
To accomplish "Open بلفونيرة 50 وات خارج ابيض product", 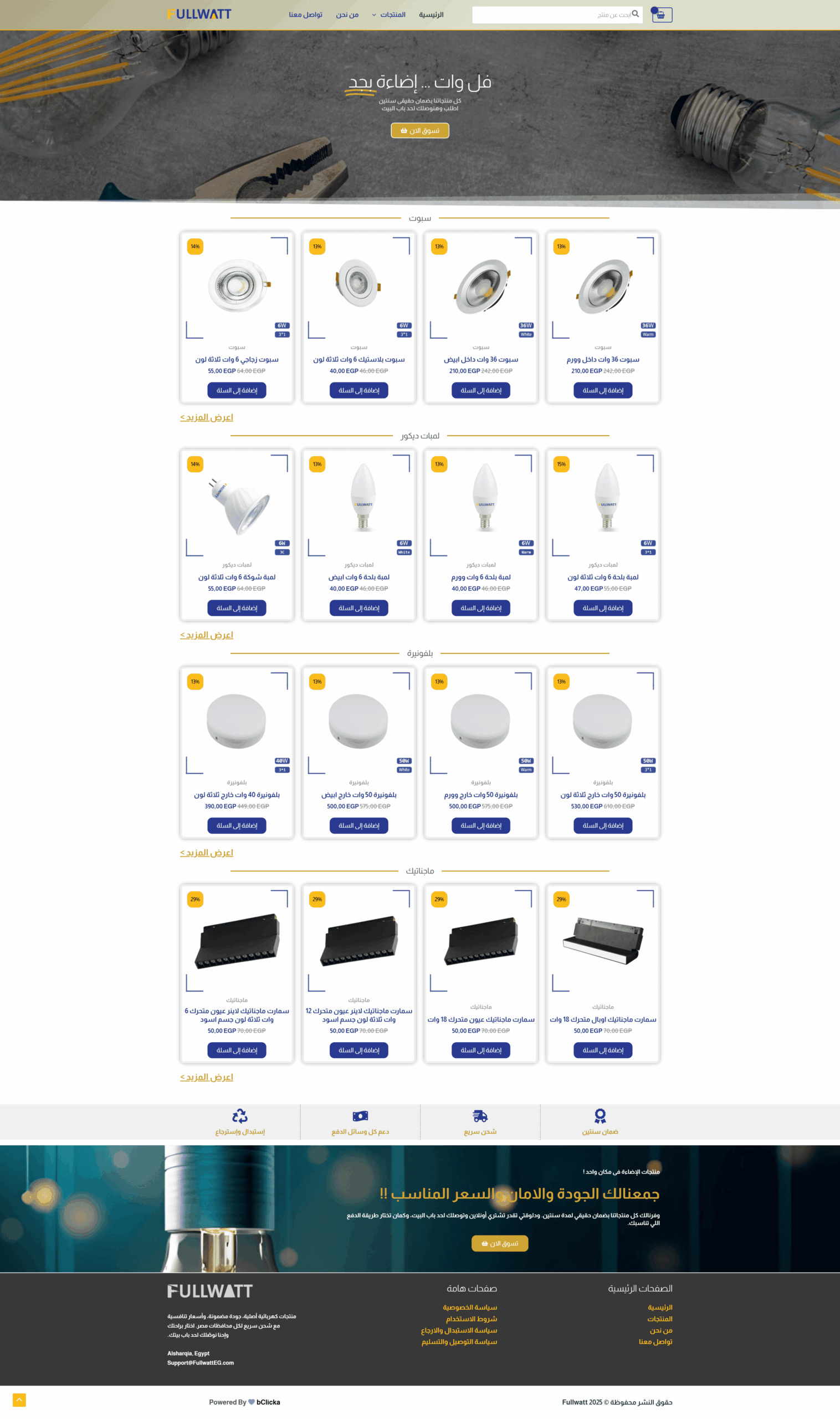I will coord(359,794).
